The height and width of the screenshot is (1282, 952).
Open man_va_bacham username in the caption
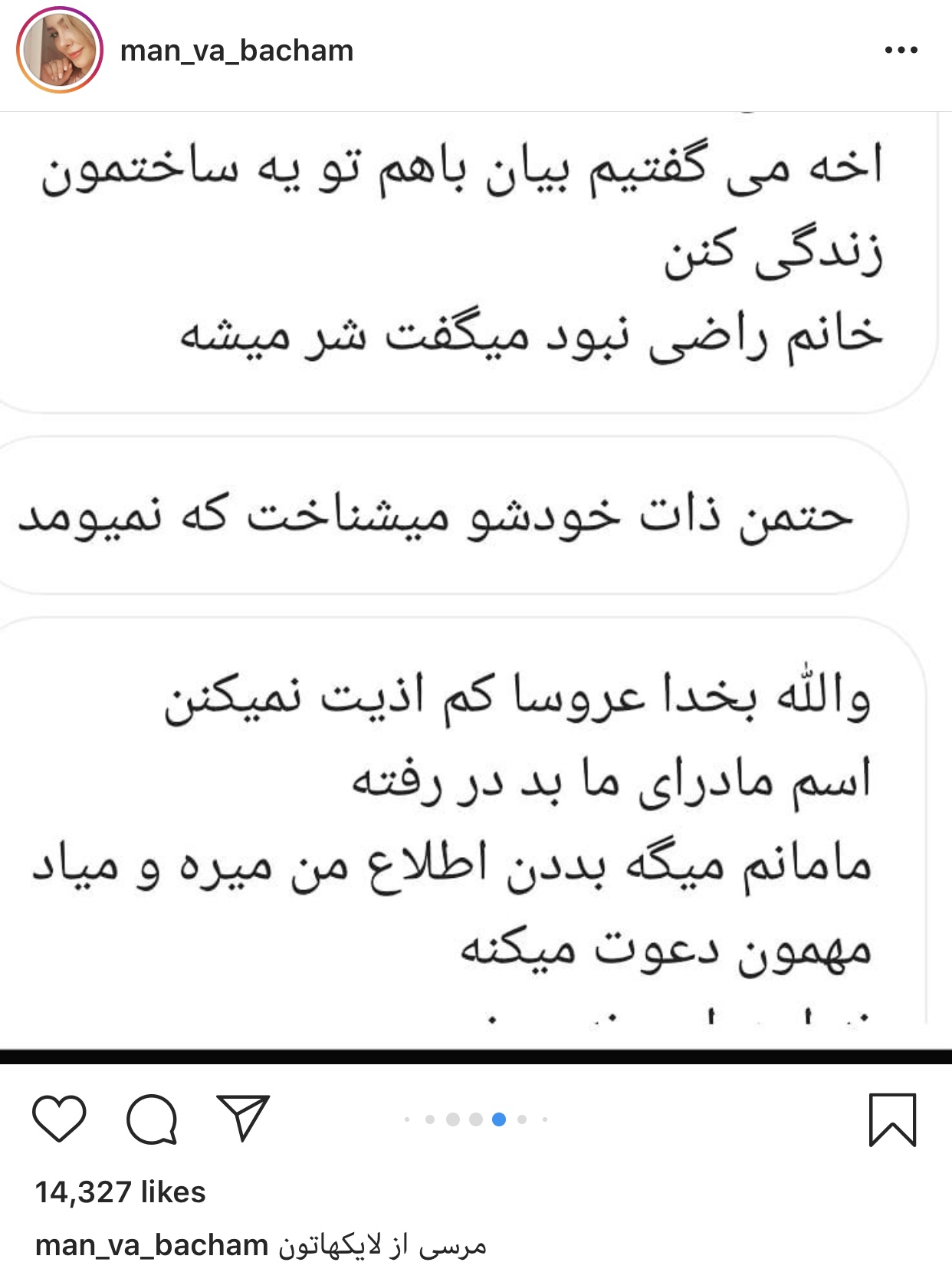point(151,1245)
